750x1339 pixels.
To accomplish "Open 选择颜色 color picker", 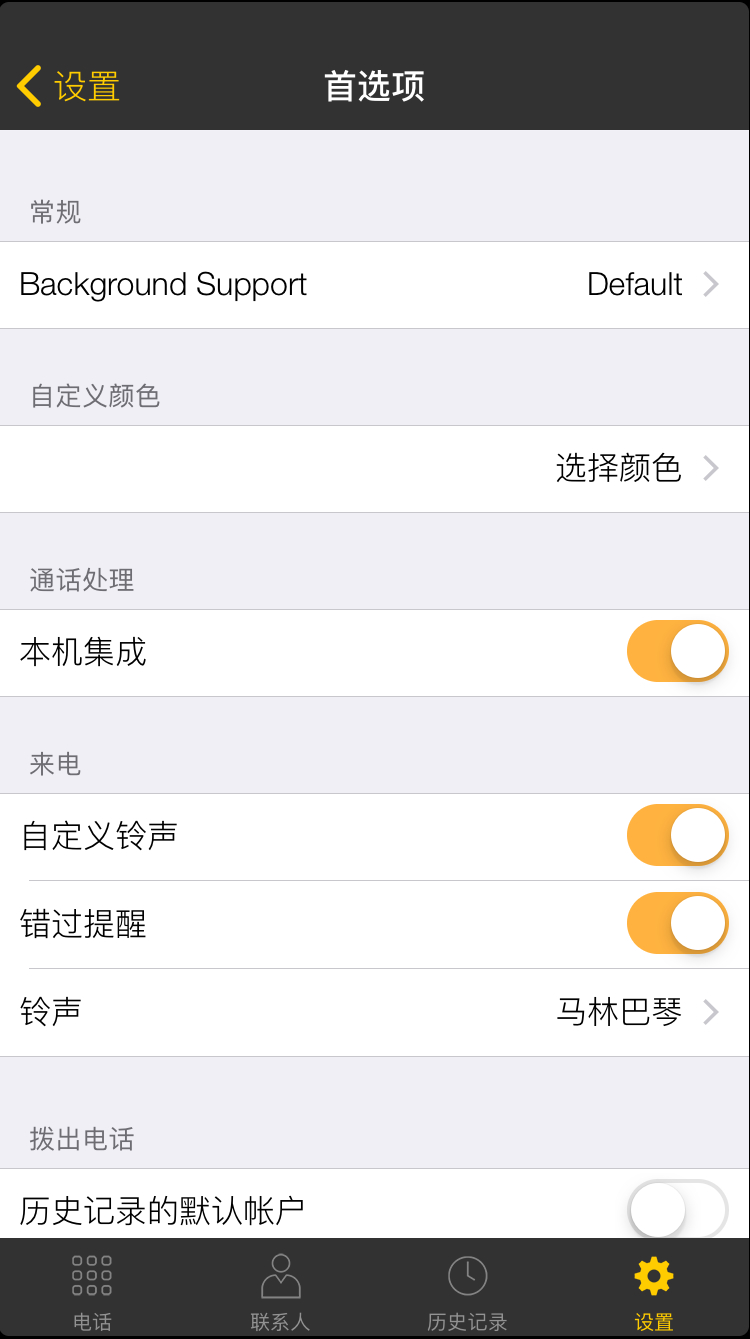I will (x=375, y=469).
